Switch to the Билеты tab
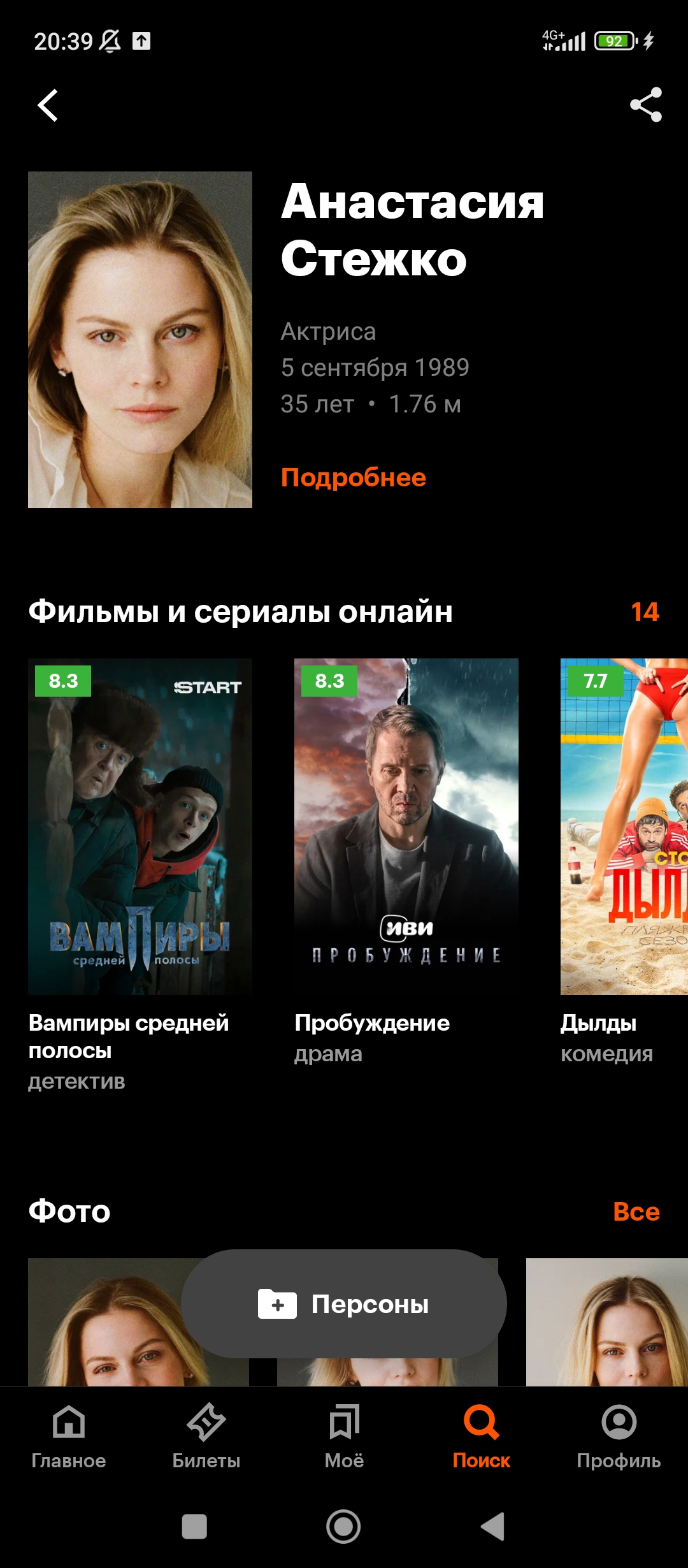Image resolution: width=688 pixels, height=1568 pixels. (206, 1437)
